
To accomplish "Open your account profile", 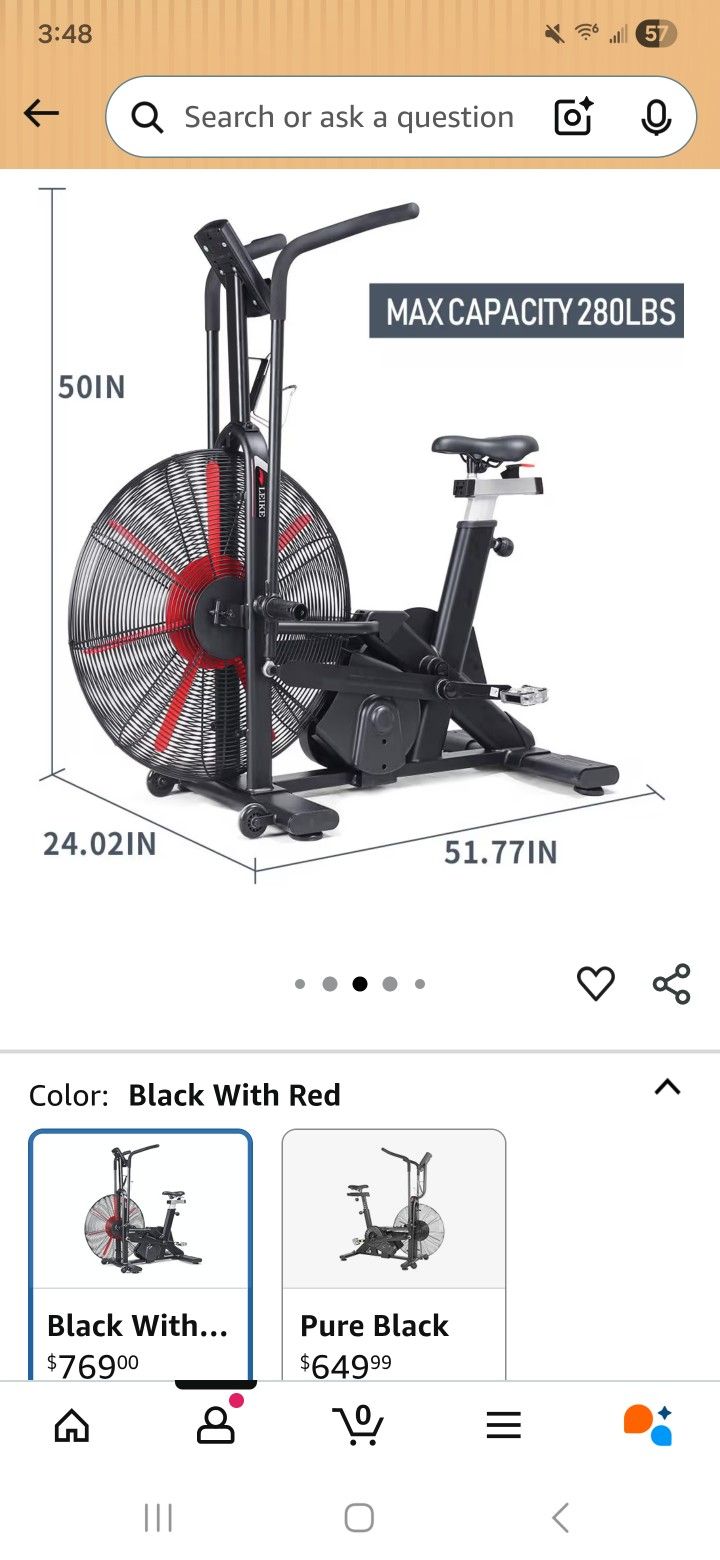I will click(216, 1424).
